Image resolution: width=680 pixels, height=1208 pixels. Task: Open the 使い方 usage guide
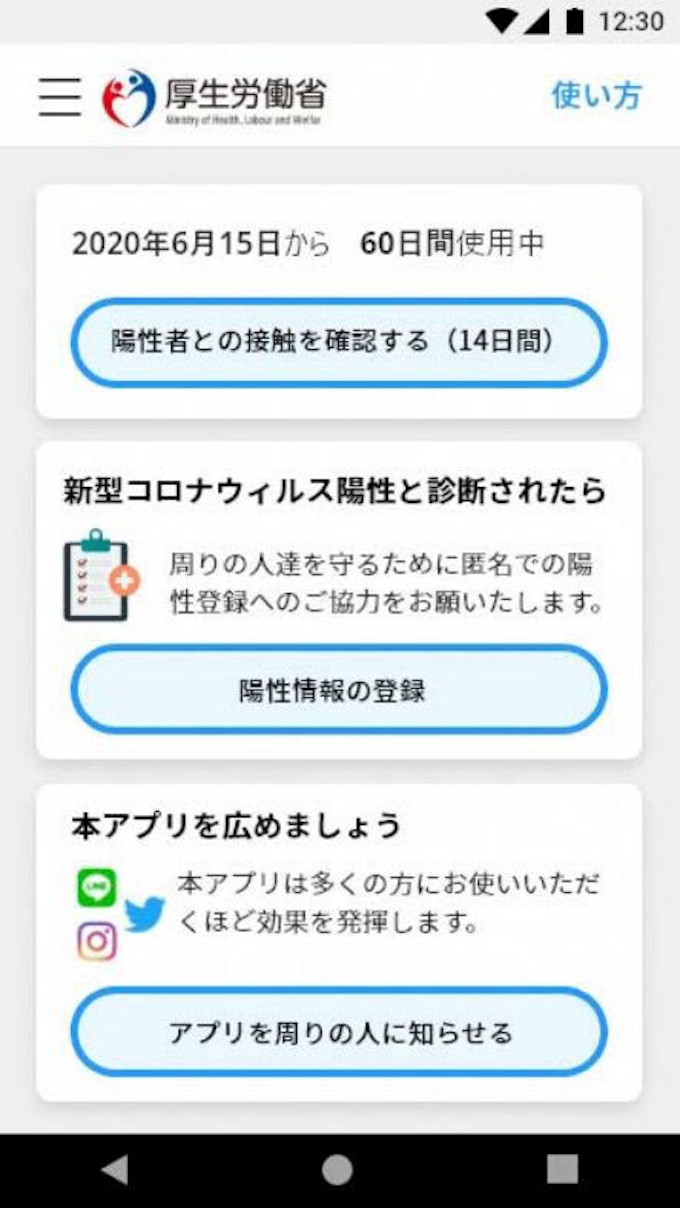pyautogui.click(x=596, y=96)
